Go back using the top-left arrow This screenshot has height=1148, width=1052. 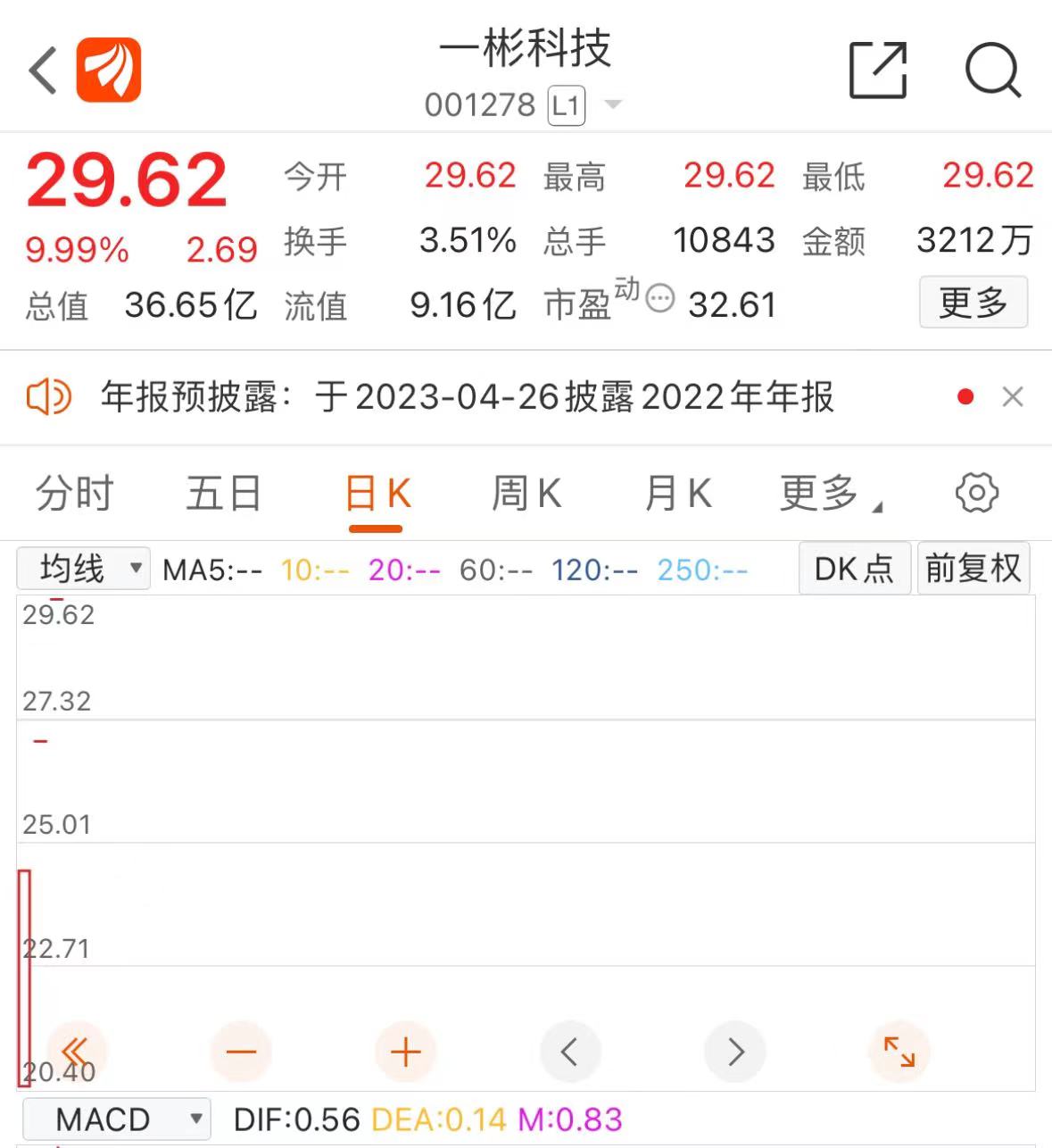(x=42, y=71)
